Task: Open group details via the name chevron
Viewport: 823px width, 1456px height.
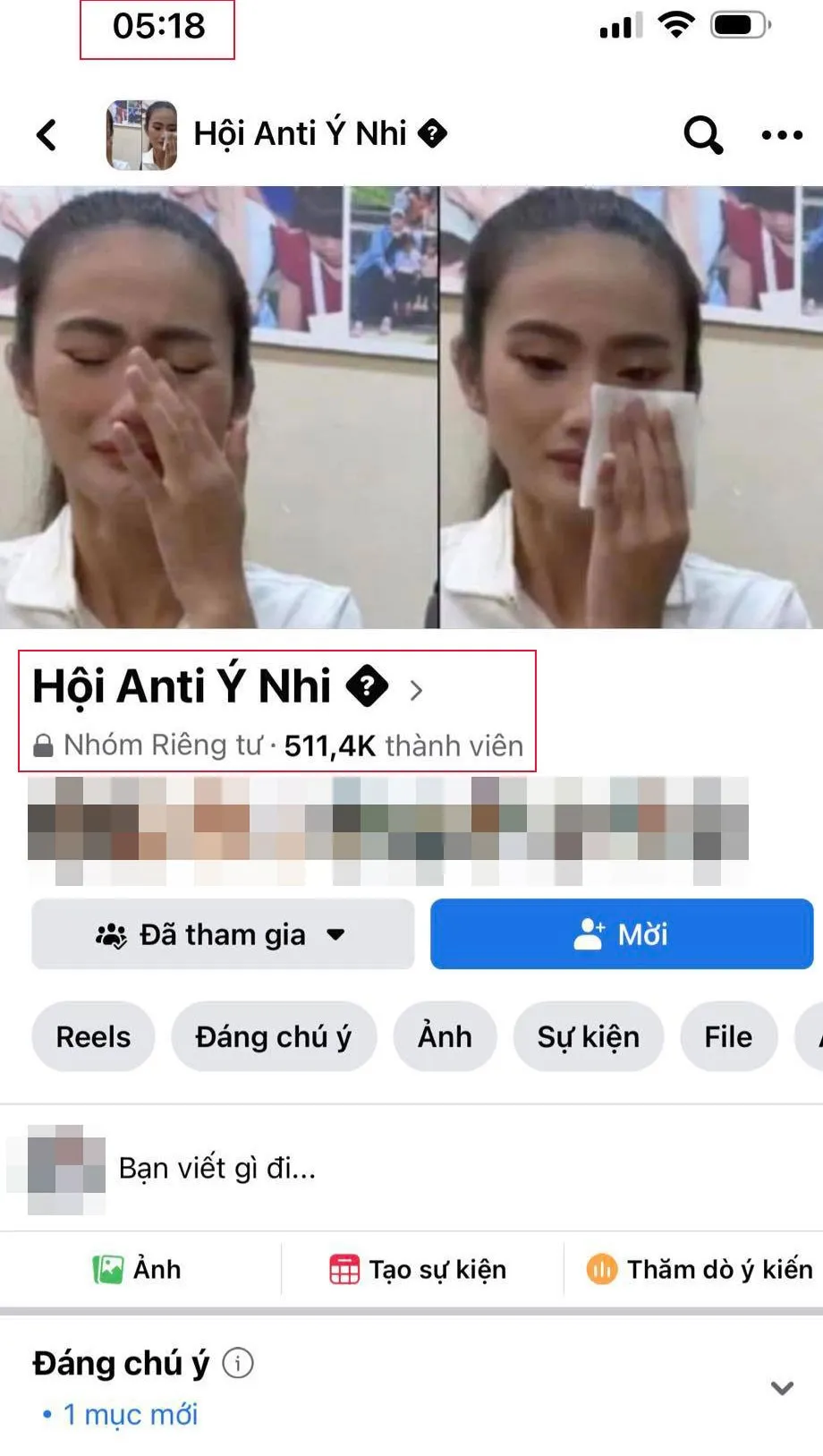Action: (x=416, y=689)
